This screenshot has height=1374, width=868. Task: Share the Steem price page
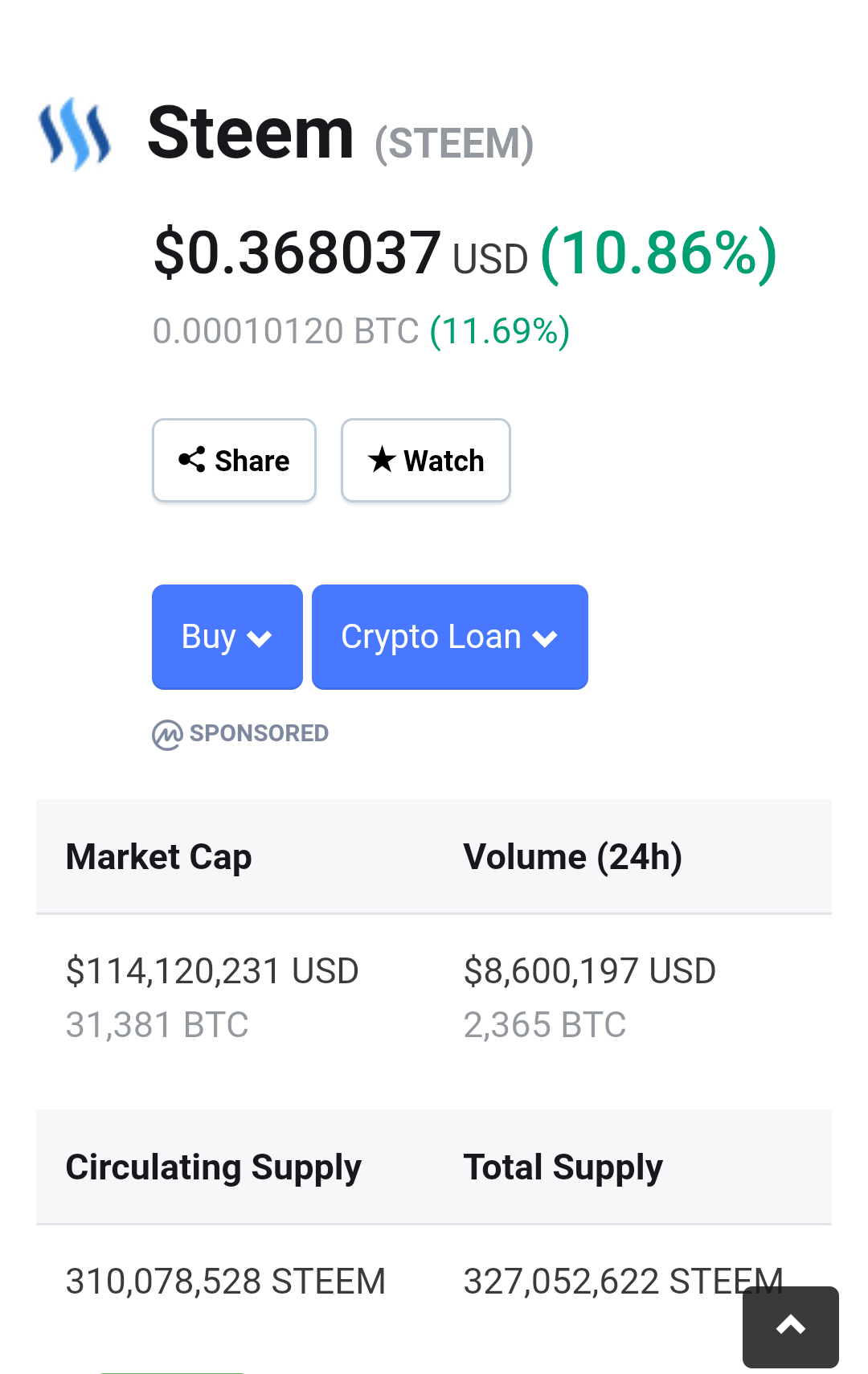pyautogui.click(x=234, y=461)
